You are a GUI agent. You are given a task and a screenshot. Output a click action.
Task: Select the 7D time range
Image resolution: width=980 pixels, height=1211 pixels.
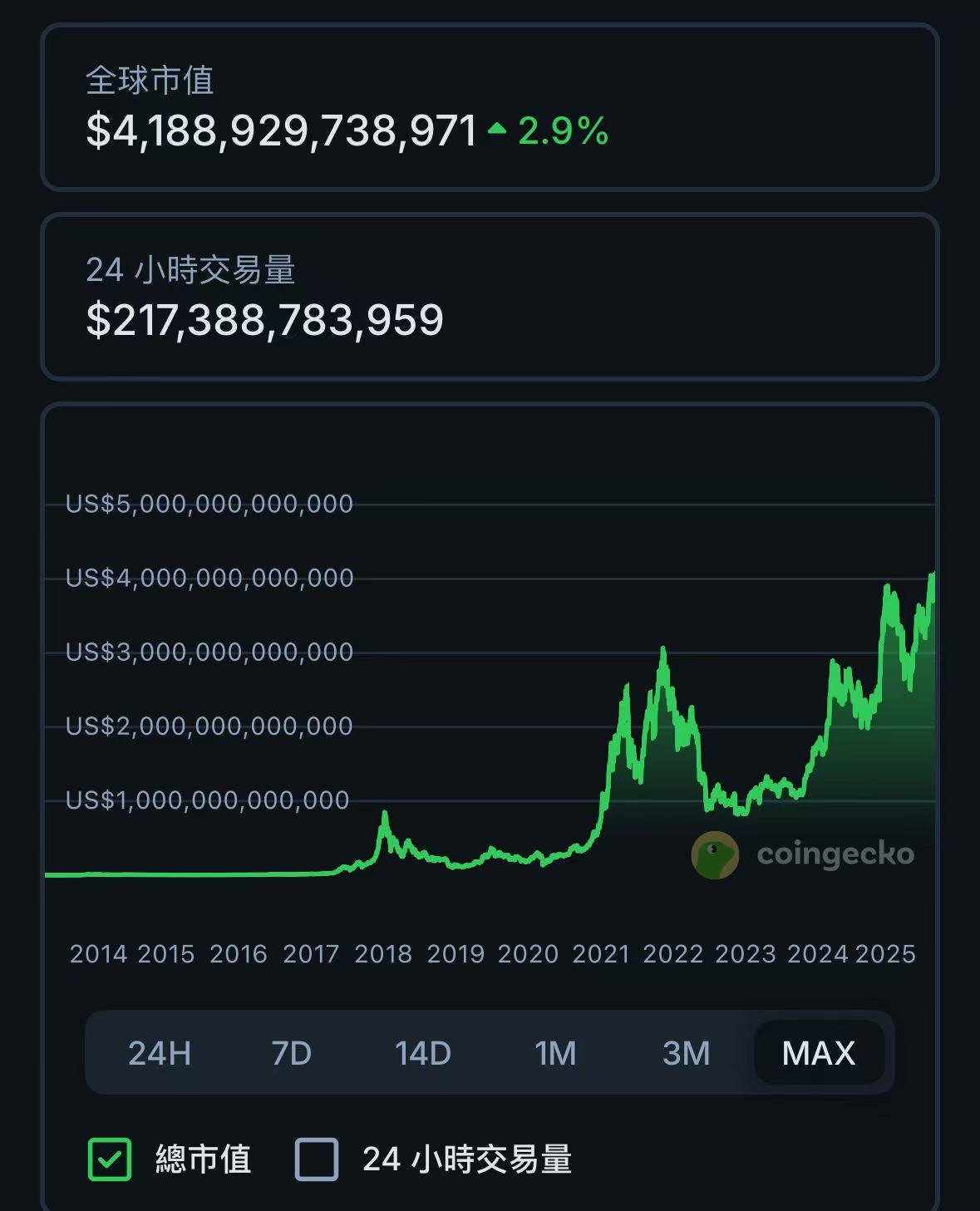[291, 1053]
